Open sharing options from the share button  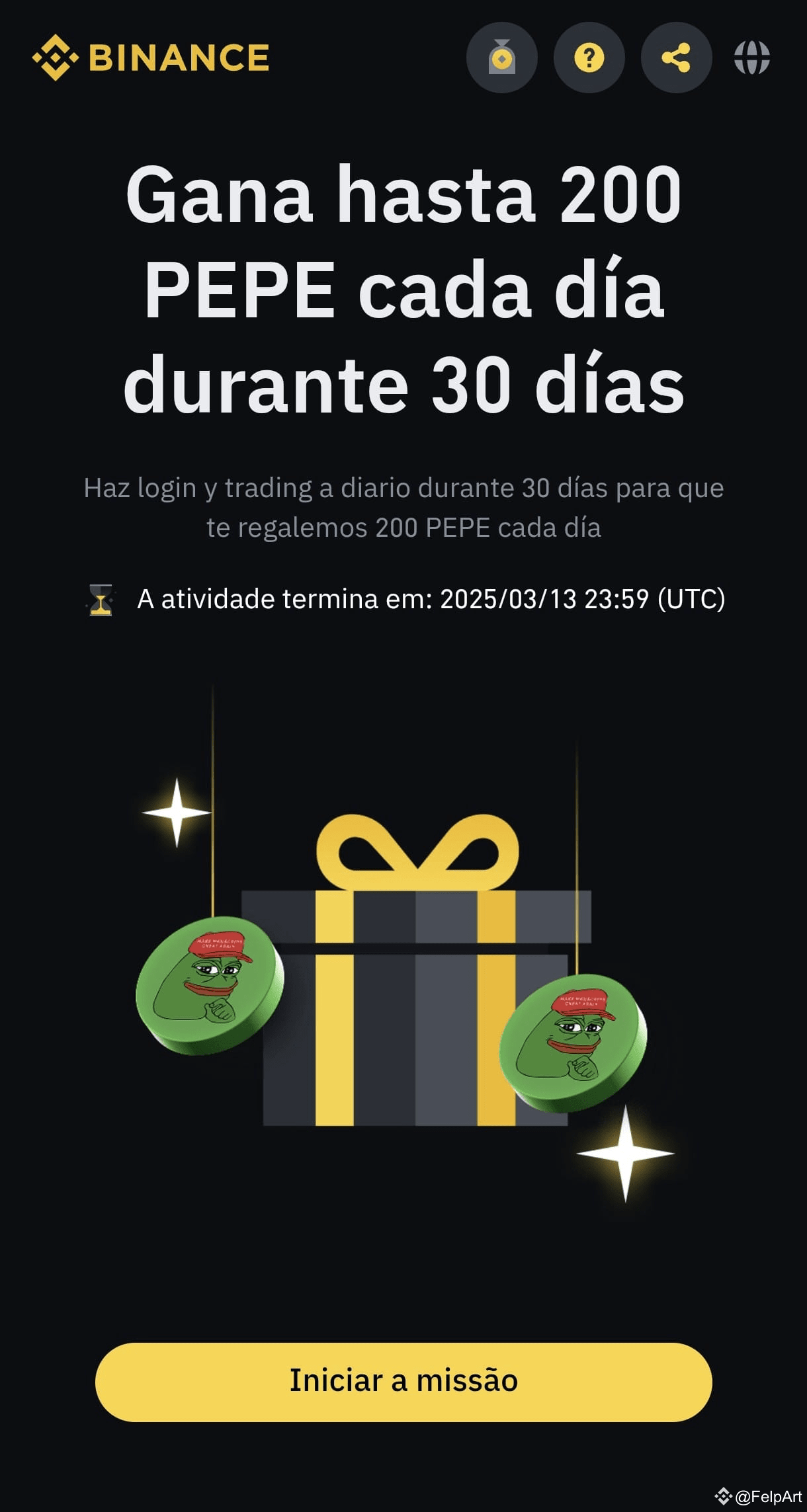pyautogui.click(x=676, y=58)
